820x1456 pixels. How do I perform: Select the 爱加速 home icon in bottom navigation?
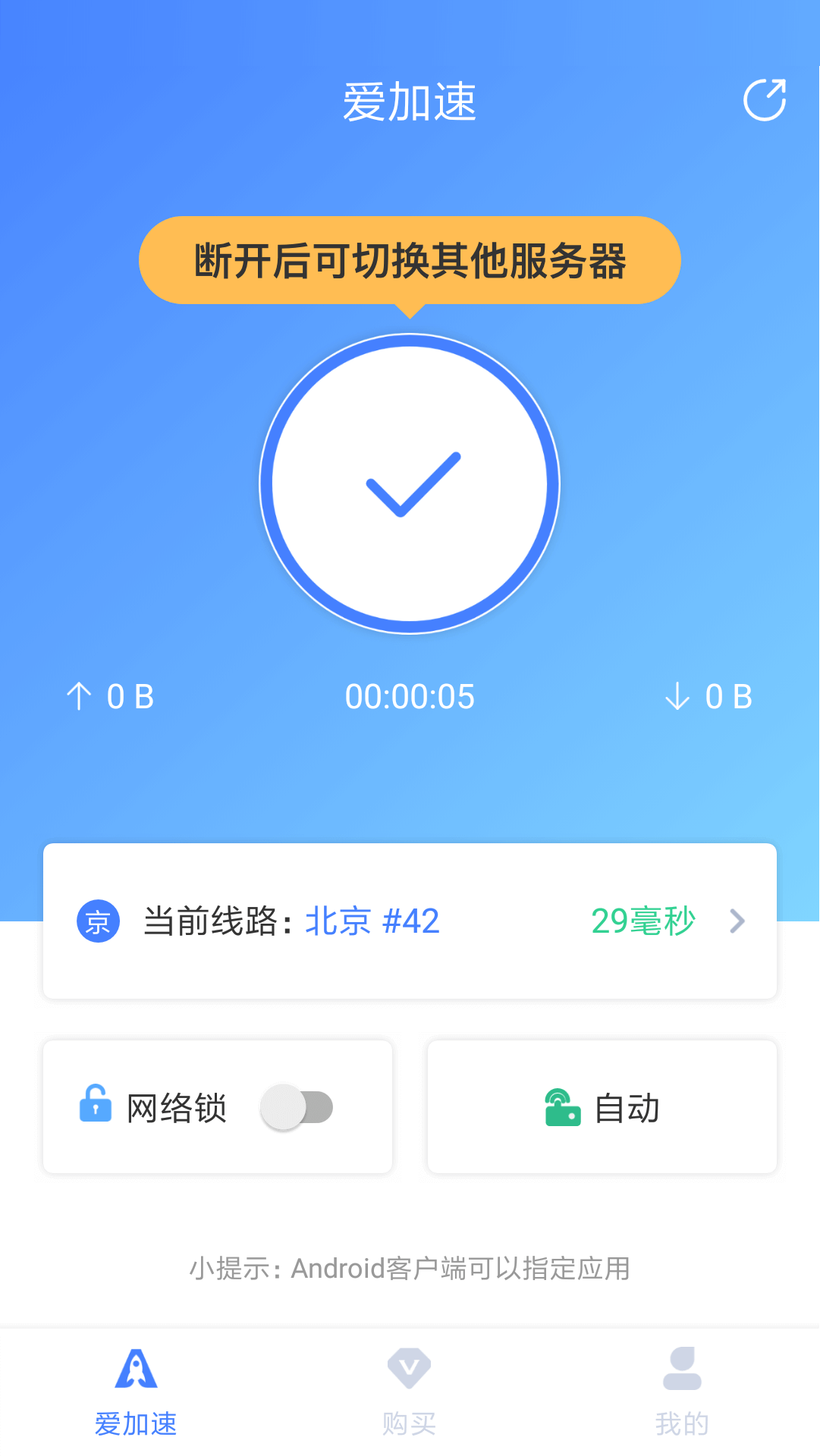(x=137, y=1371)
